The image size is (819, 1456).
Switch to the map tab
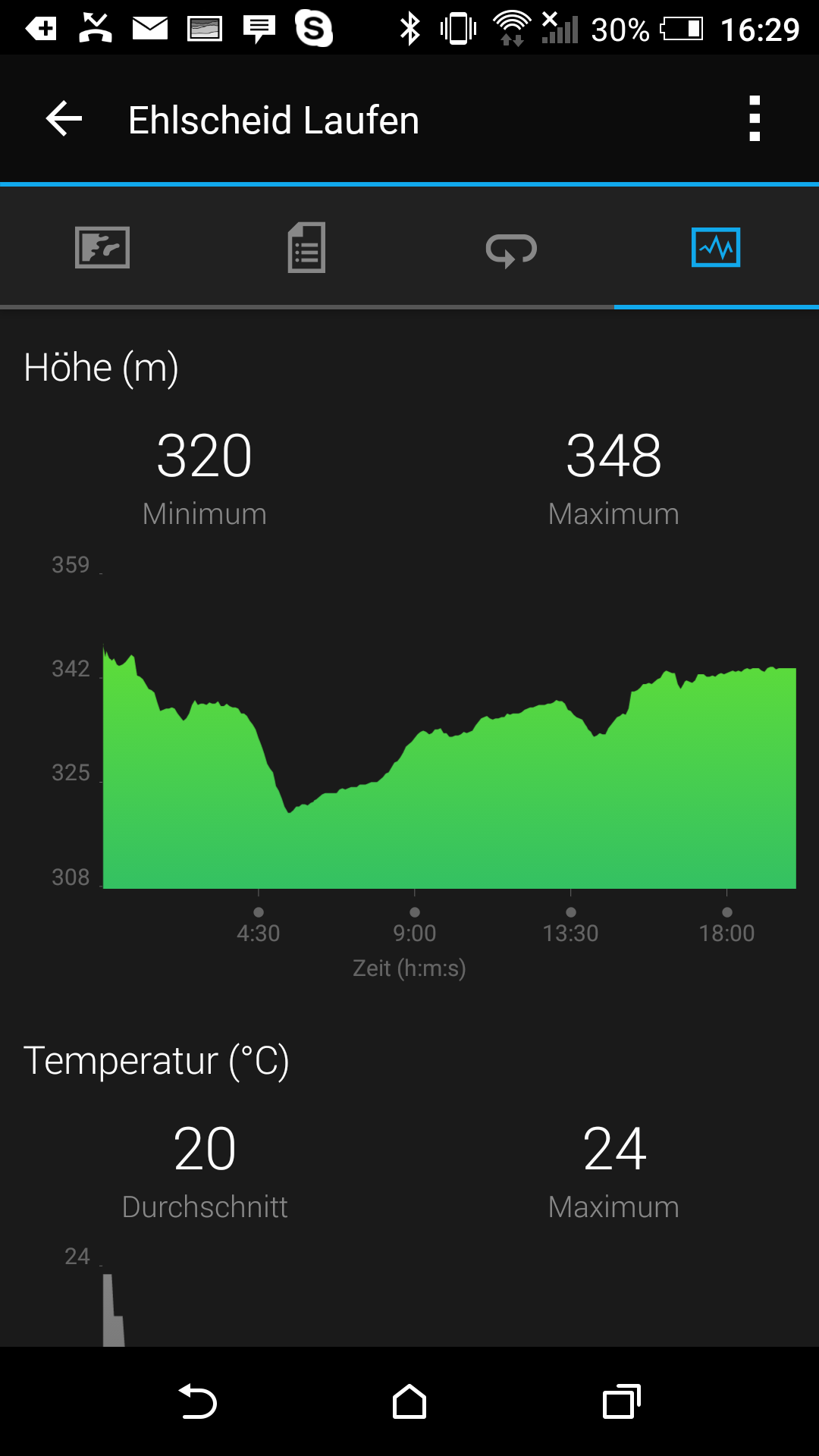[102, 248]
